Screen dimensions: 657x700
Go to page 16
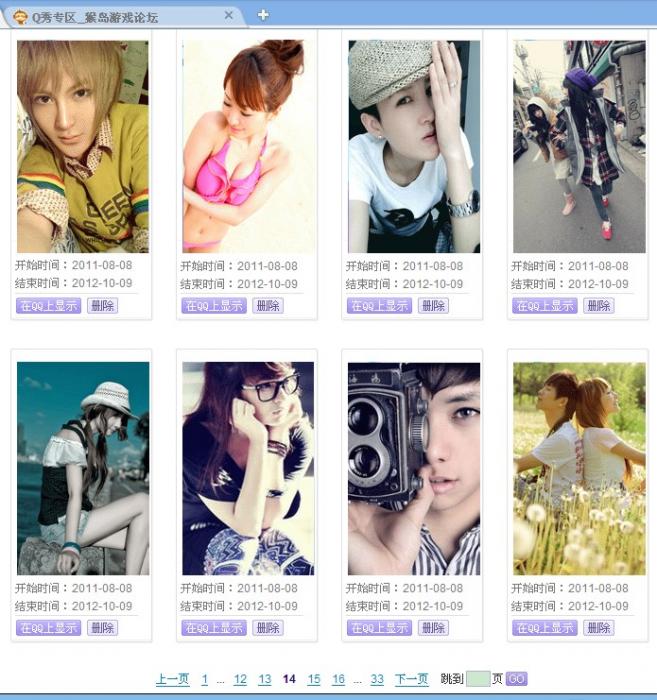tap(338, 679)
